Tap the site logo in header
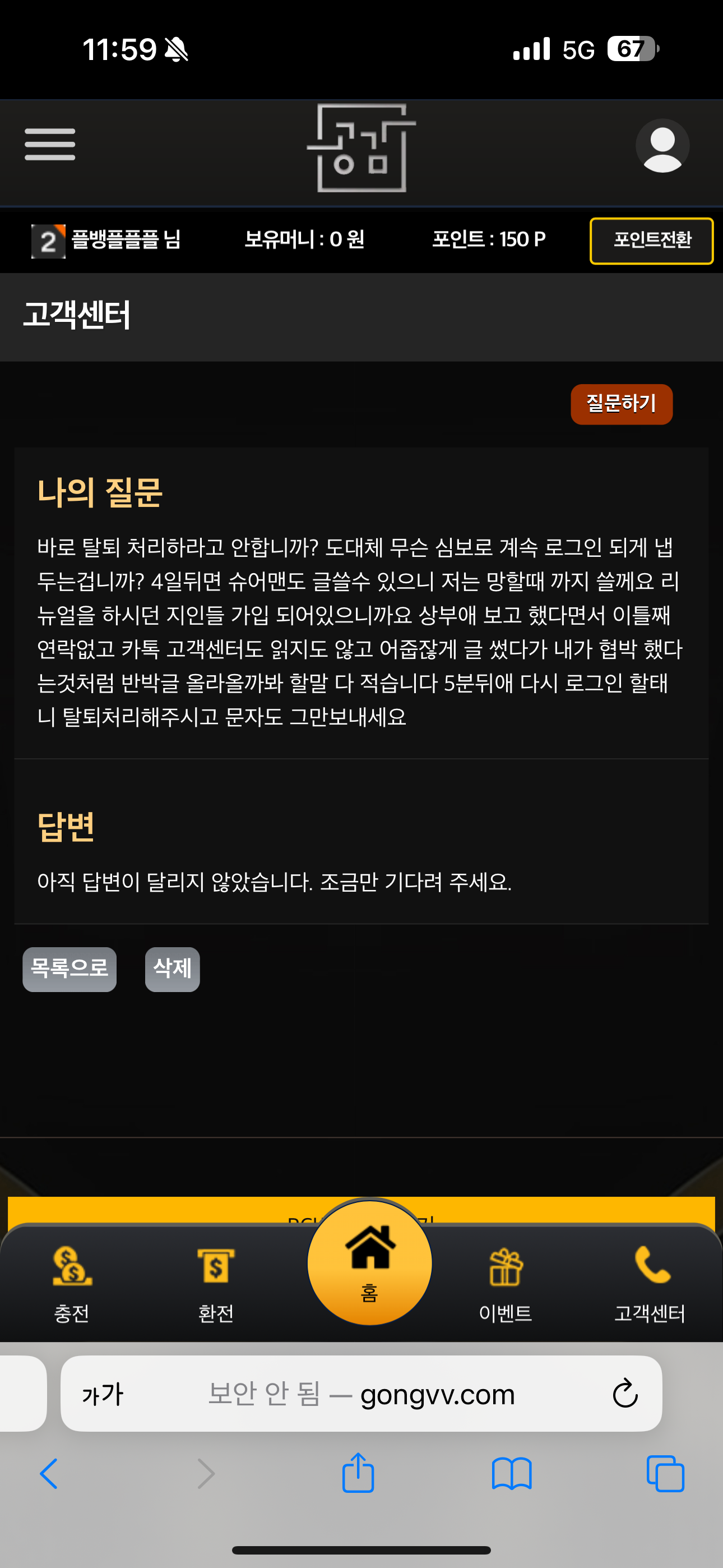This screenshot has width=723, height=1568. (x=361, y=148)
